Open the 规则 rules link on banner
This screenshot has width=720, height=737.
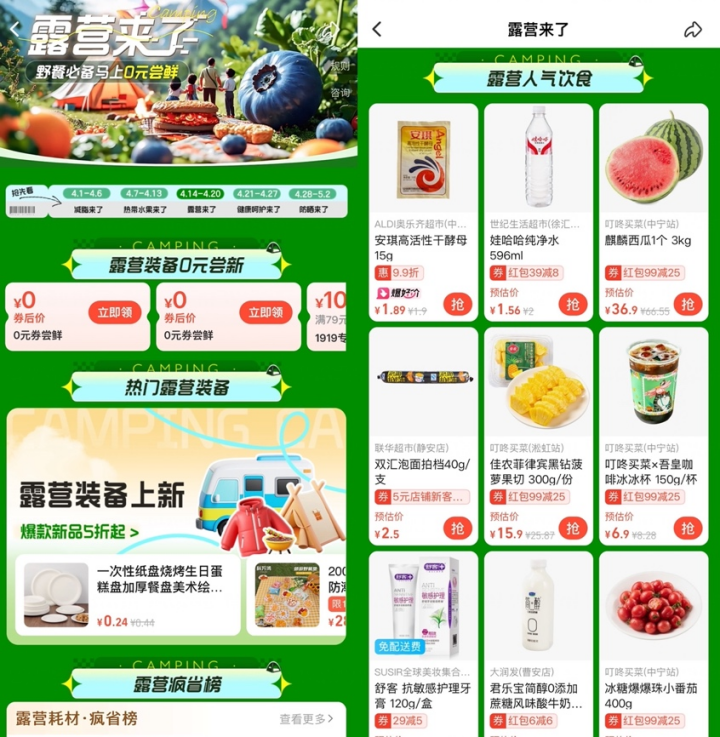pos(340,65)
